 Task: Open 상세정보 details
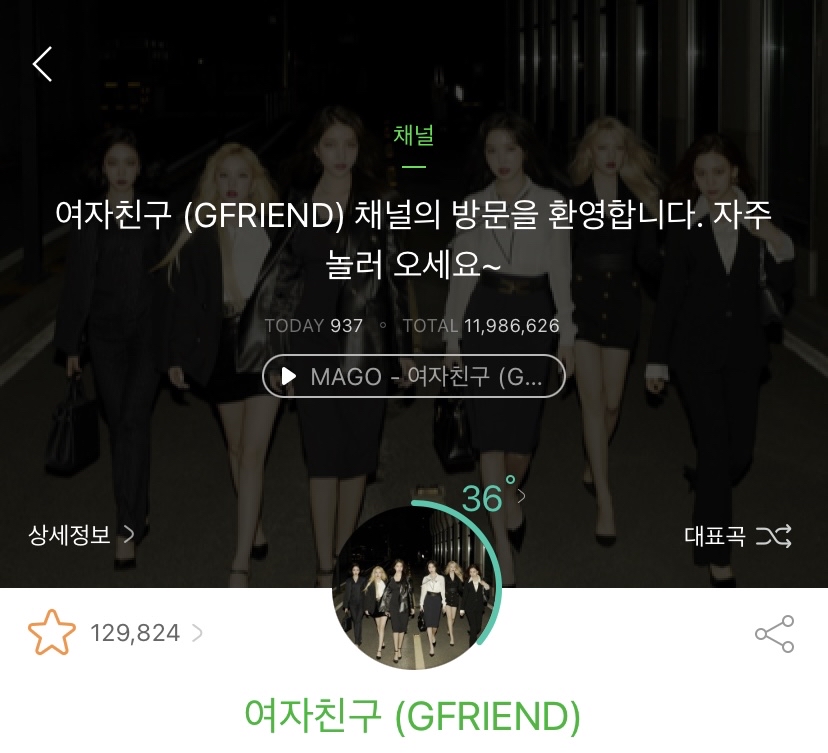pyautogui.click(x=80, y=535)
